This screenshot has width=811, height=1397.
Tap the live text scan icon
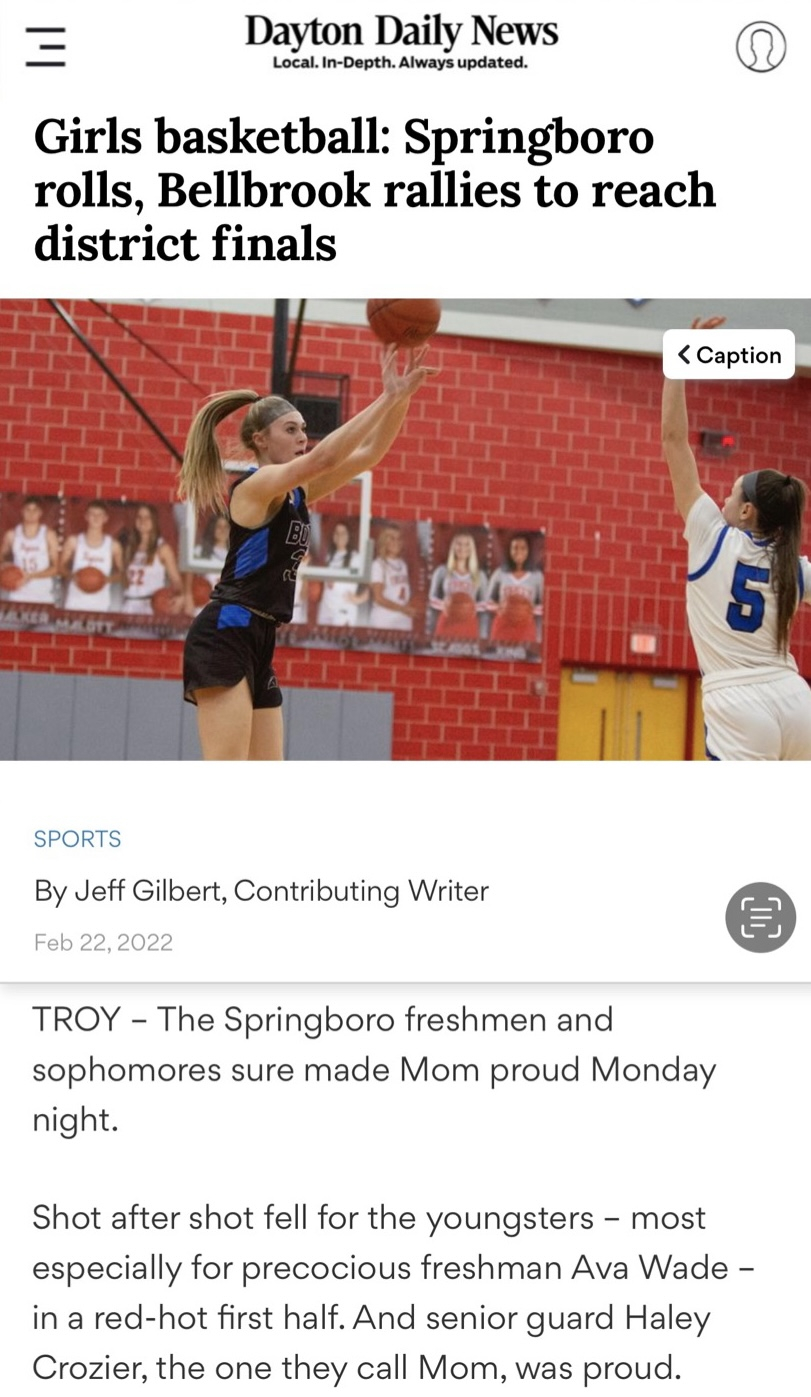click(x=760, y=917)
